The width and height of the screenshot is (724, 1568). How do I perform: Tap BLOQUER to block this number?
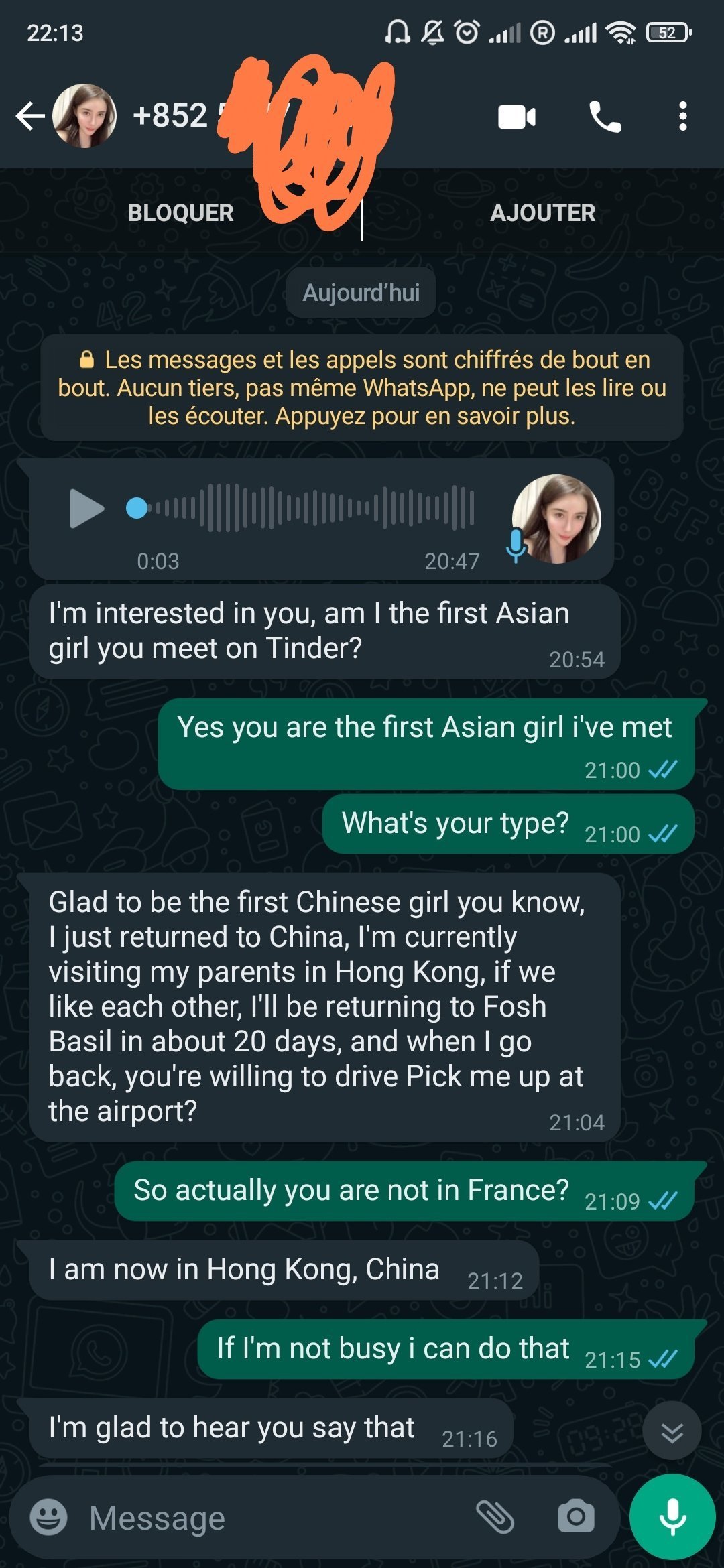(x=180, y=213)
